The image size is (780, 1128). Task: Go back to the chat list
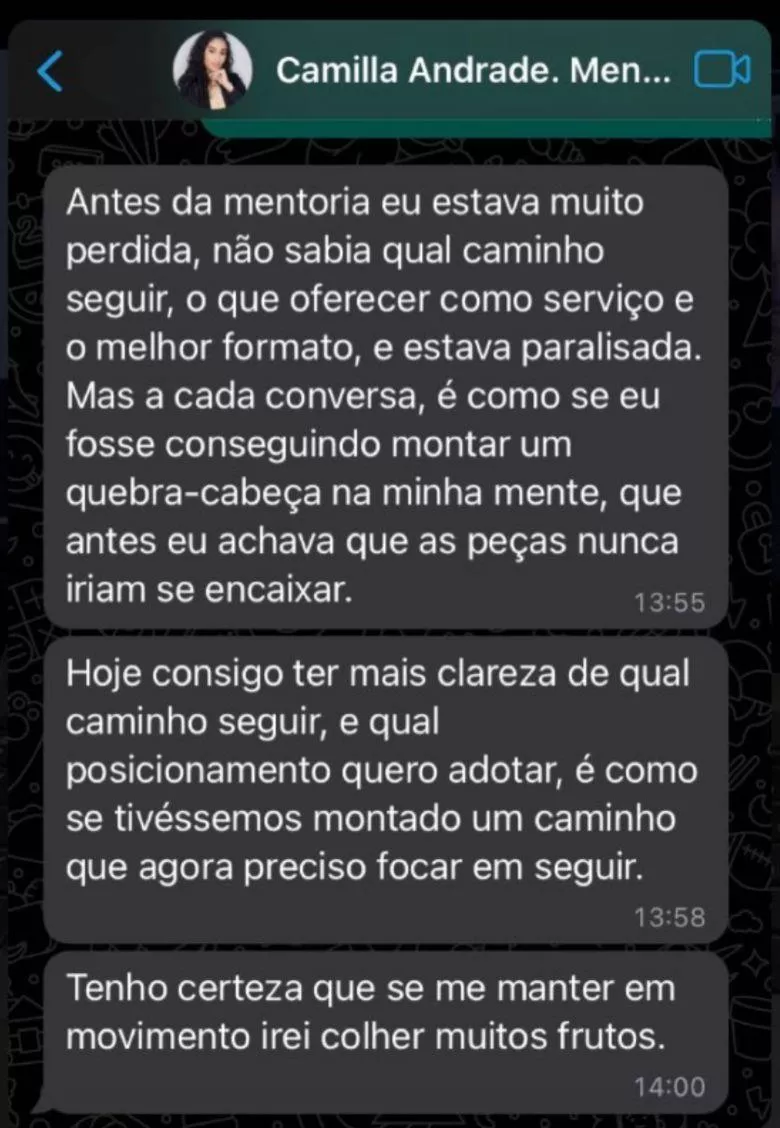50,71
